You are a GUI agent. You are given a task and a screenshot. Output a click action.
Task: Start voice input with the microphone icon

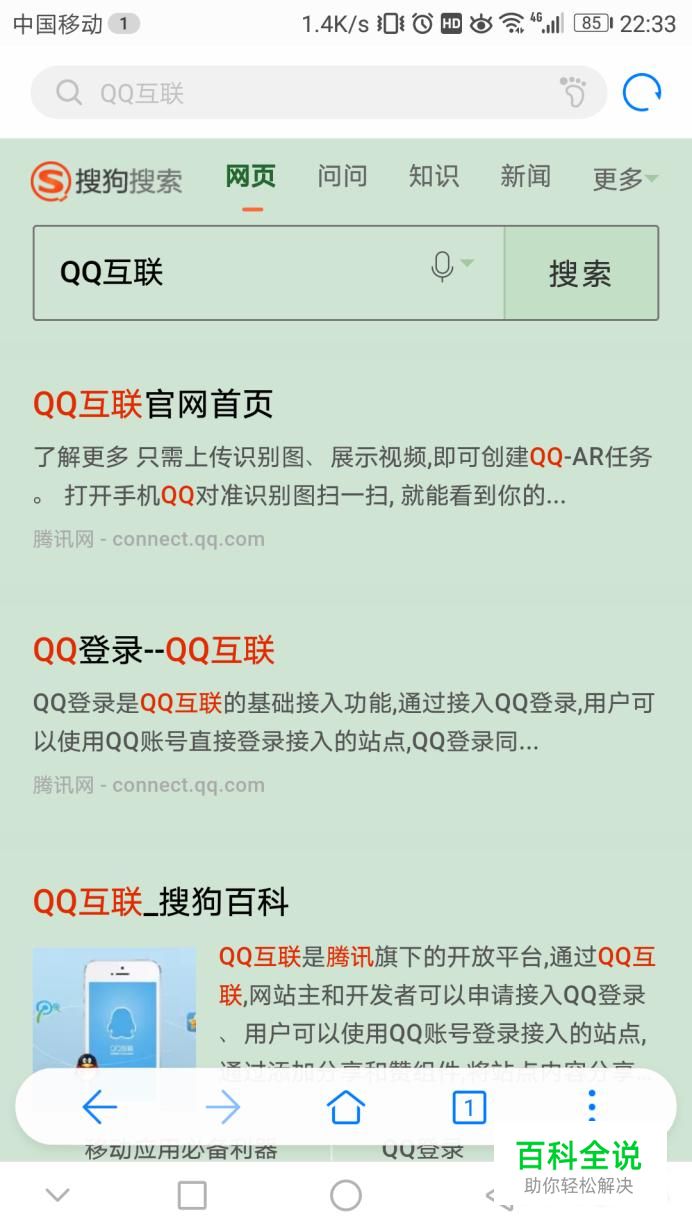coord(443,267)
